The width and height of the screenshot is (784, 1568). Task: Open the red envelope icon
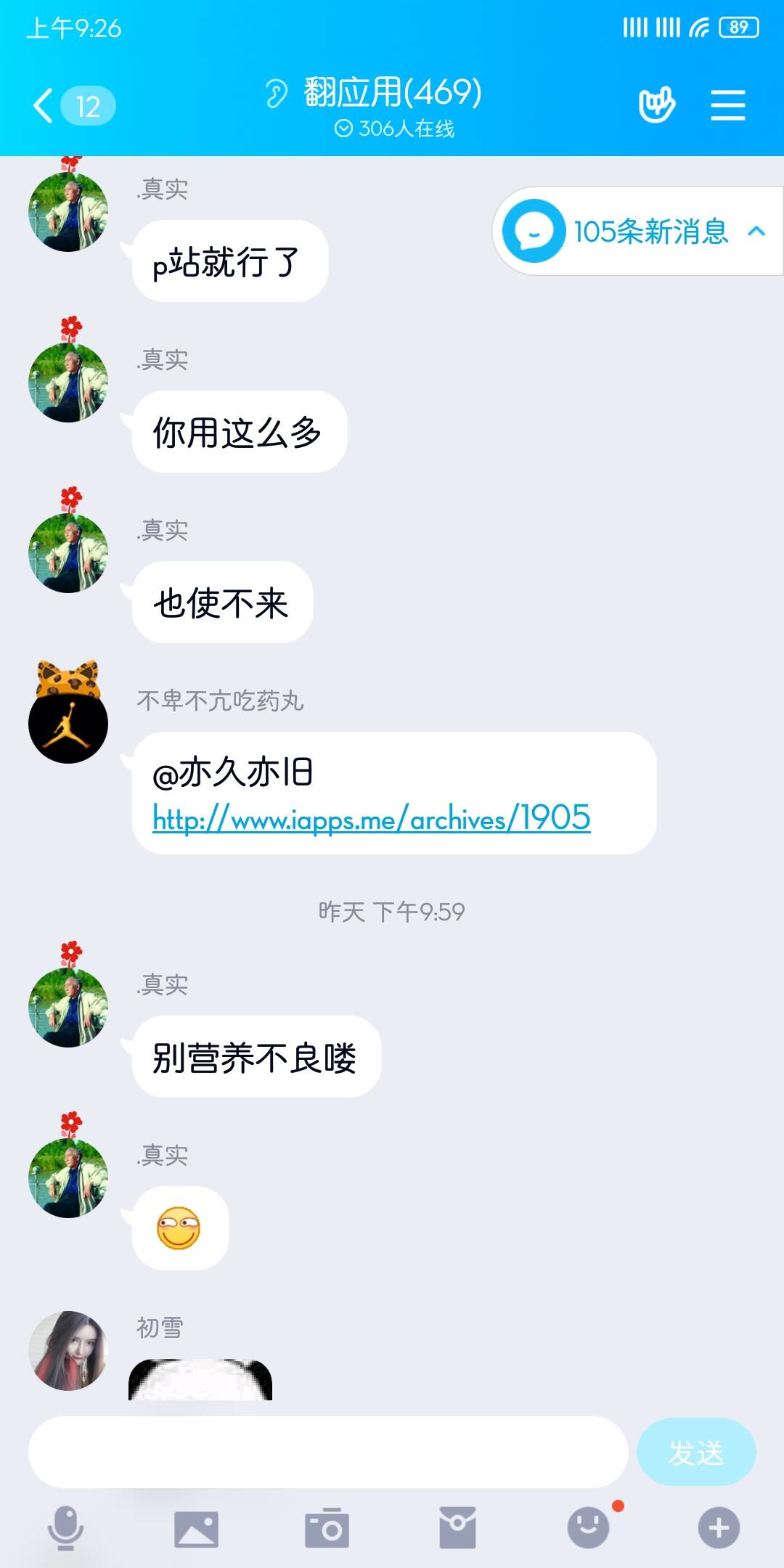click(457, 1528)
